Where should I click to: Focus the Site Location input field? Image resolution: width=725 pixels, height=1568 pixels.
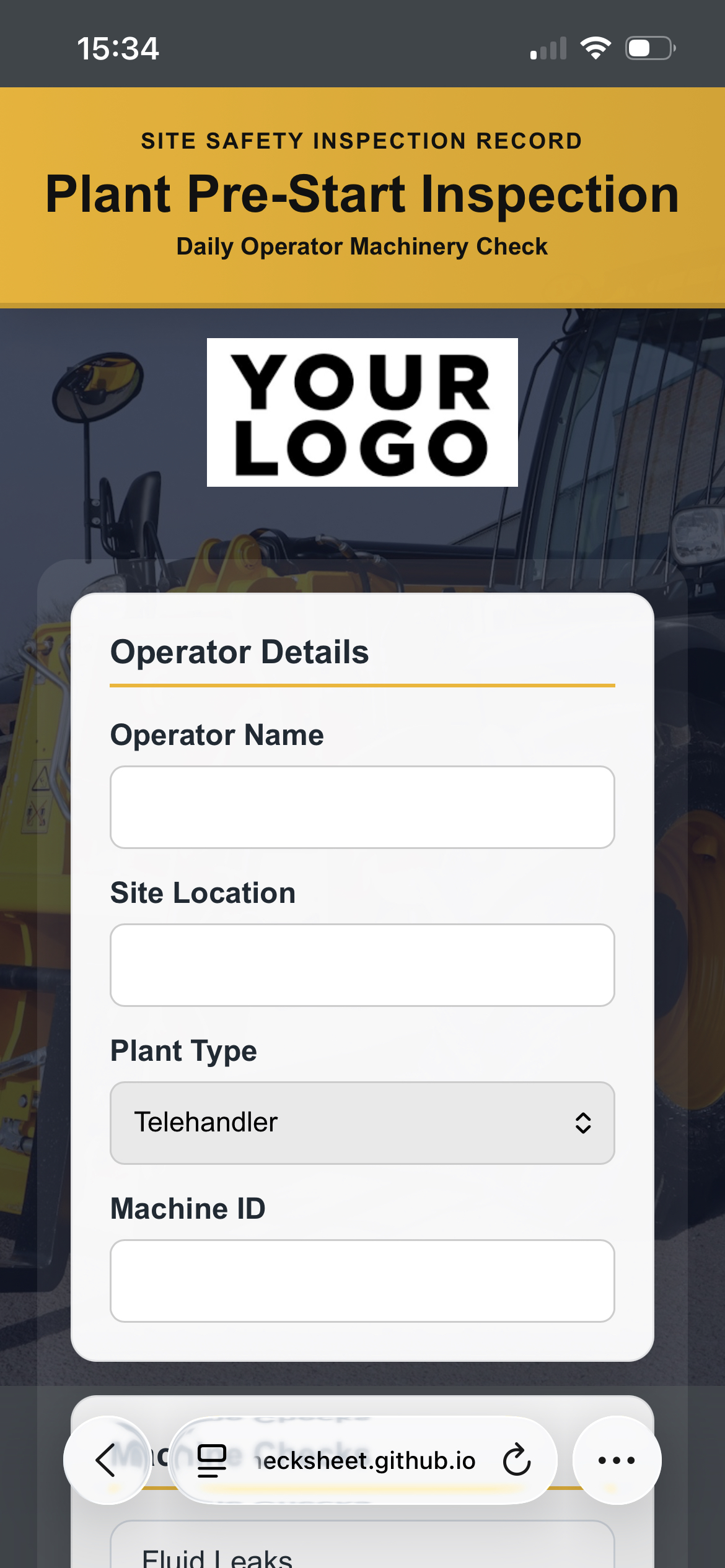[x=362, y=964]
